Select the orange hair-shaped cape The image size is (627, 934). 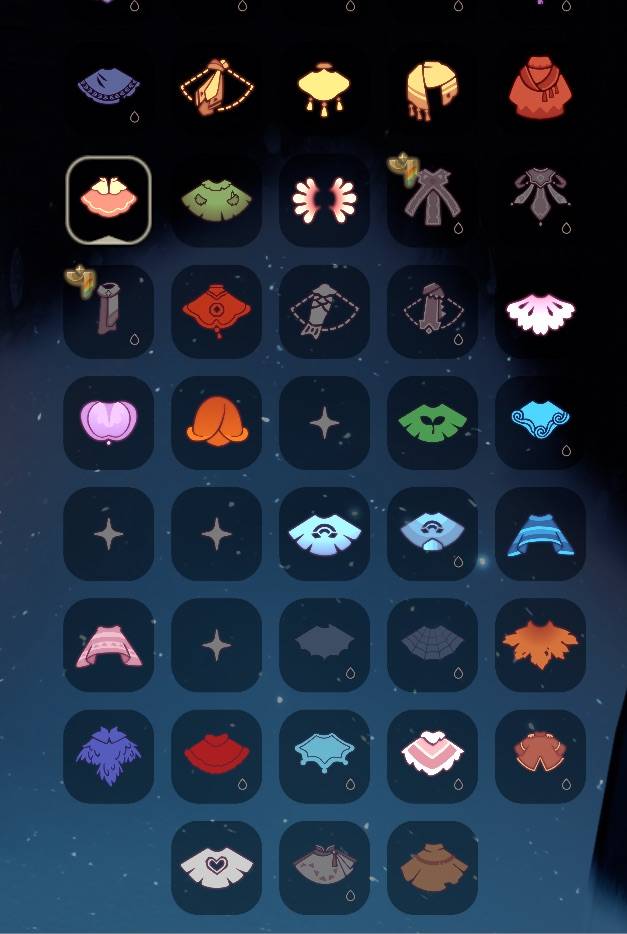pos(216,423)
